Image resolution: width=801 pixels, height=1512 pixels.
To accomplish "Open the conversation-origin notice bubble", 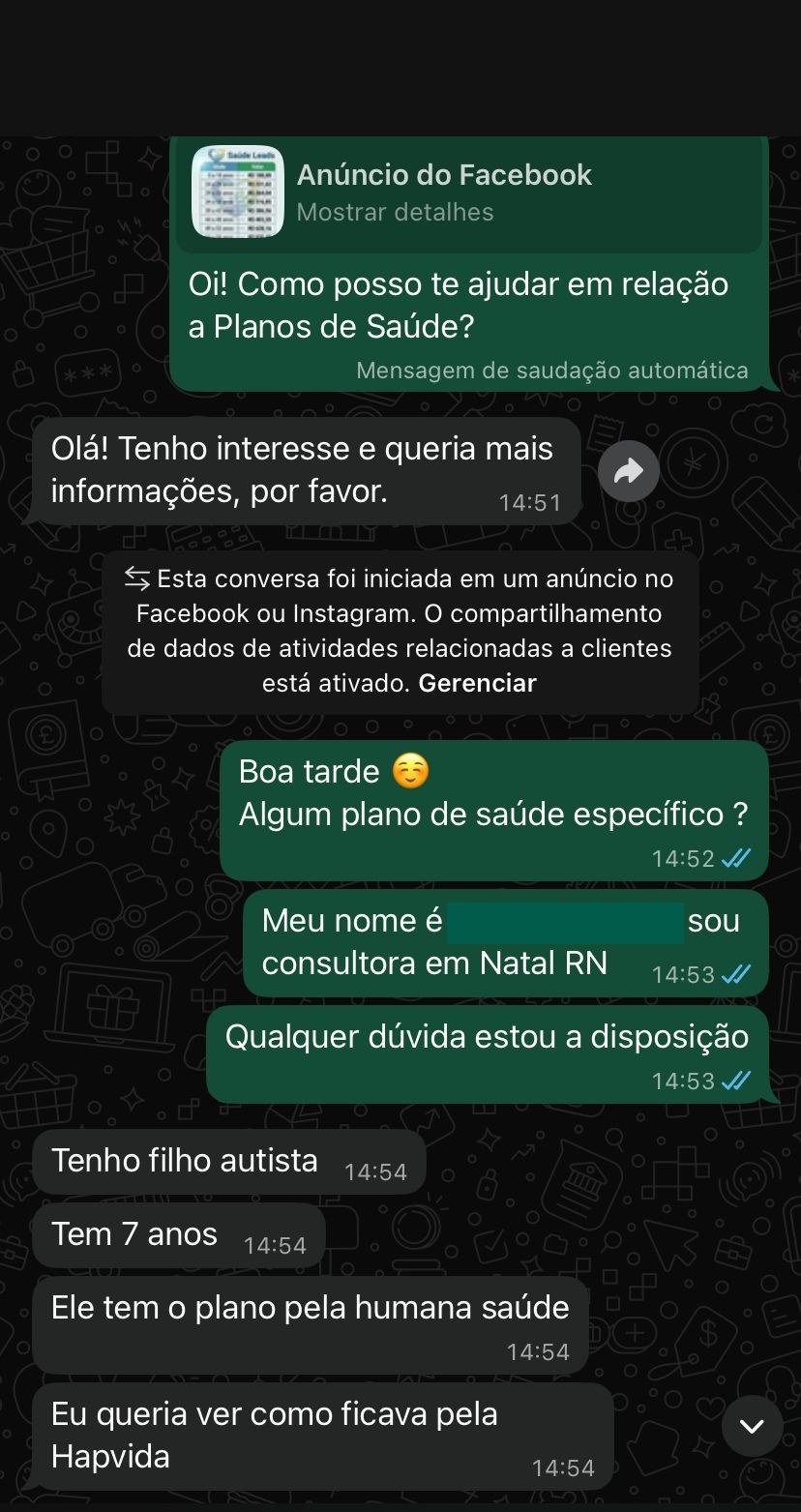I will [x=403, y=630].
